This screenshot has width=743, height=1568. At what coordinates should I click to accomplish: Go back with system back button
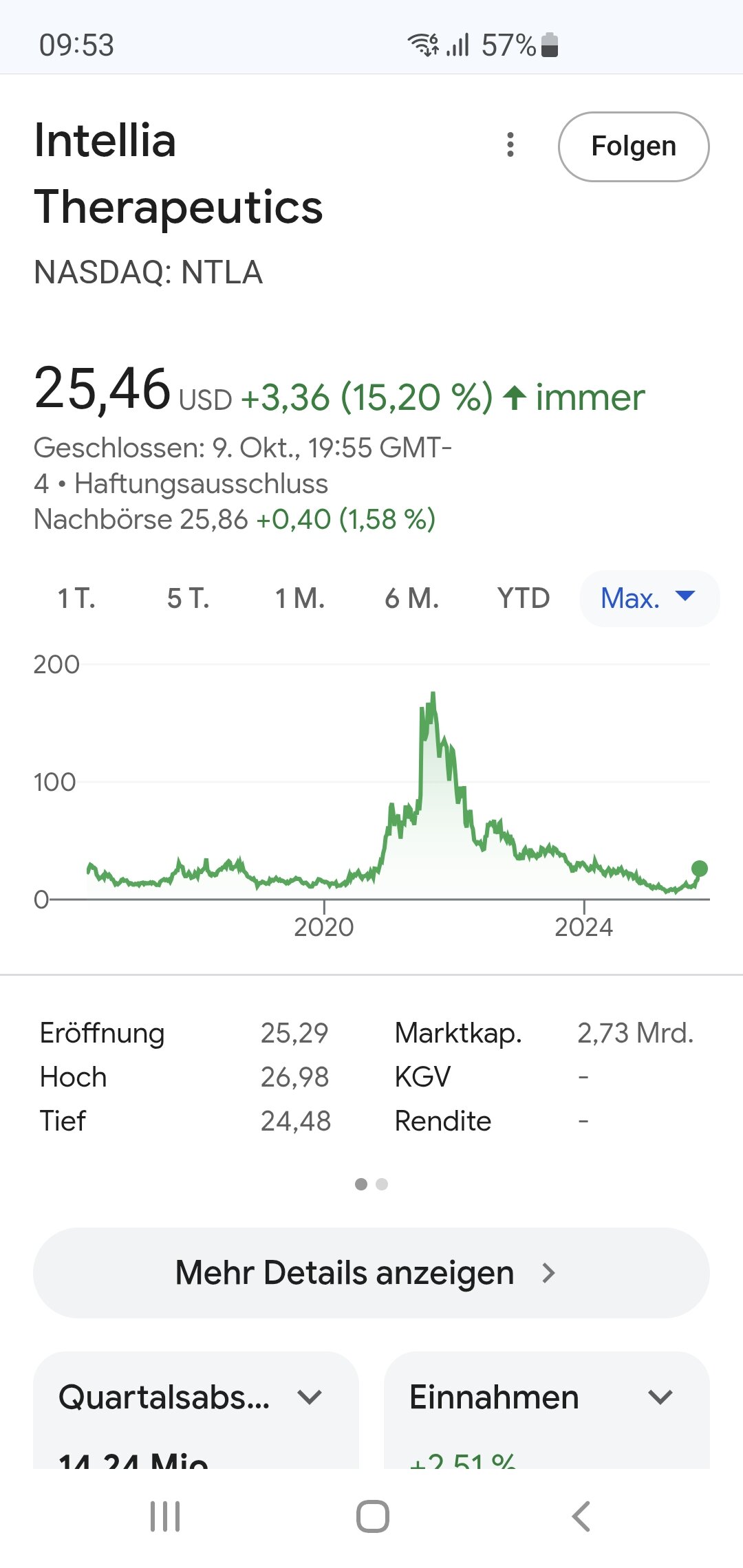[581, 1516]
